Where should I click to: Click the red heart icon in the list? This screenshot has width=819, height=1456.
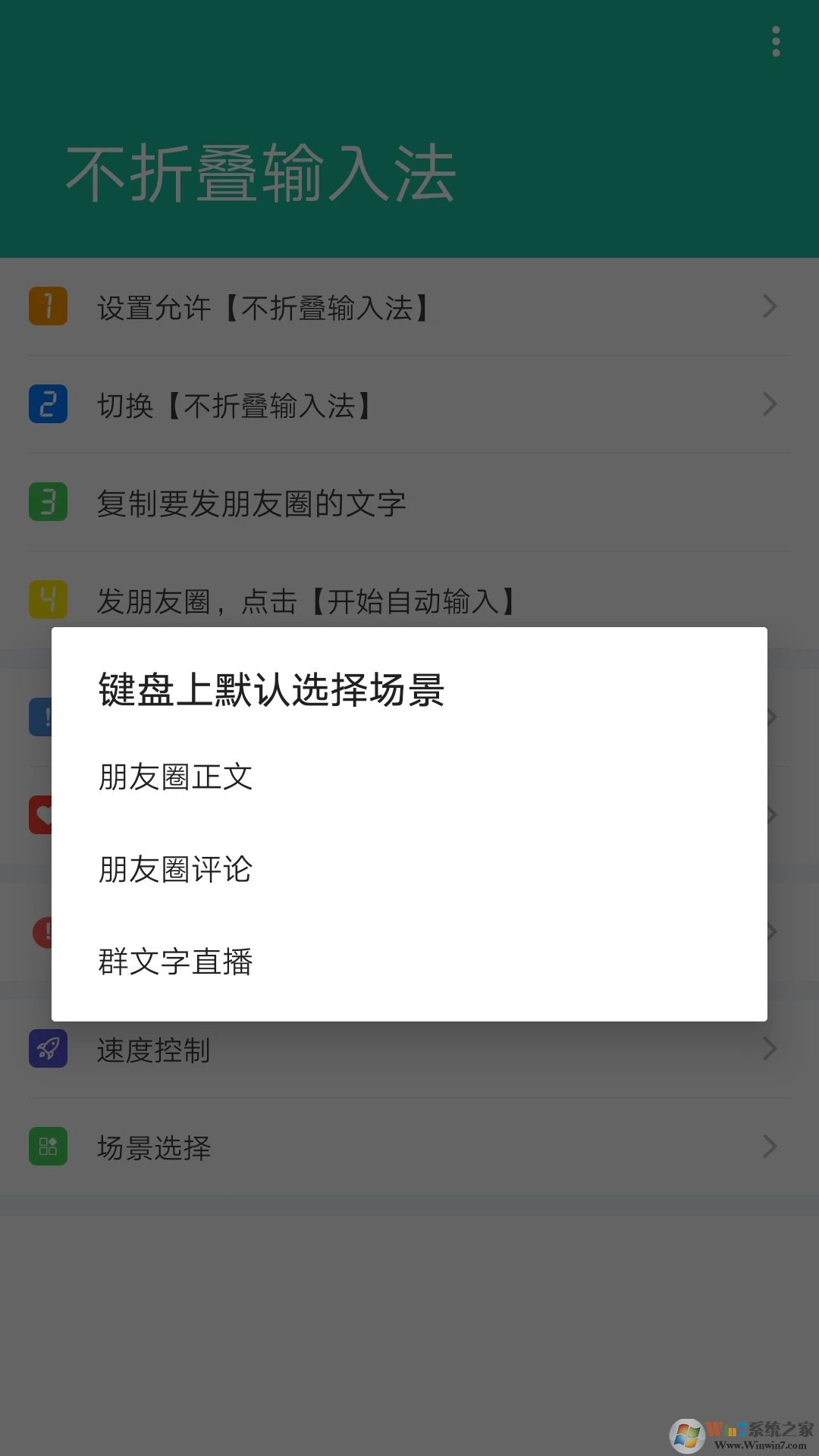(43, 814)
